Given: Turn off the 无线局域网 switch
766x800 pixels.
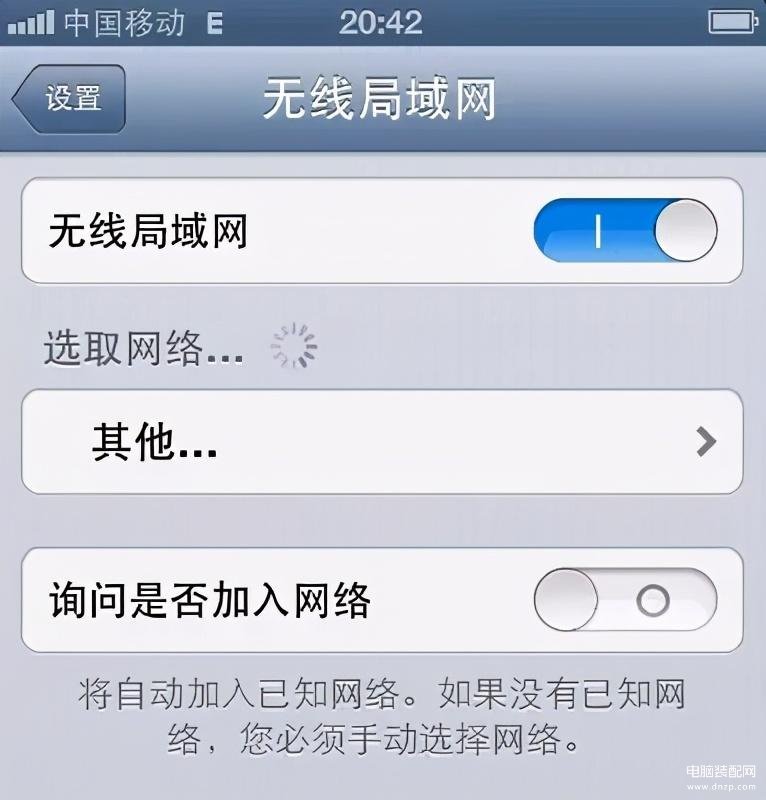Looking at the screenshot, I should [625, 231].
